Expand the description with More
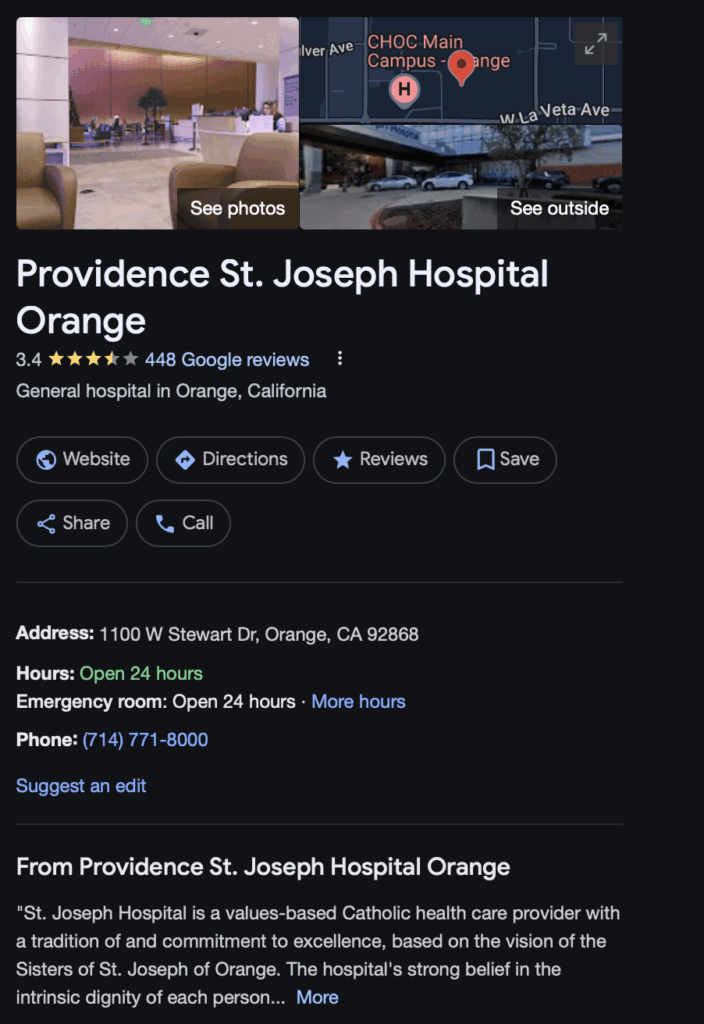 coord(317,997)
